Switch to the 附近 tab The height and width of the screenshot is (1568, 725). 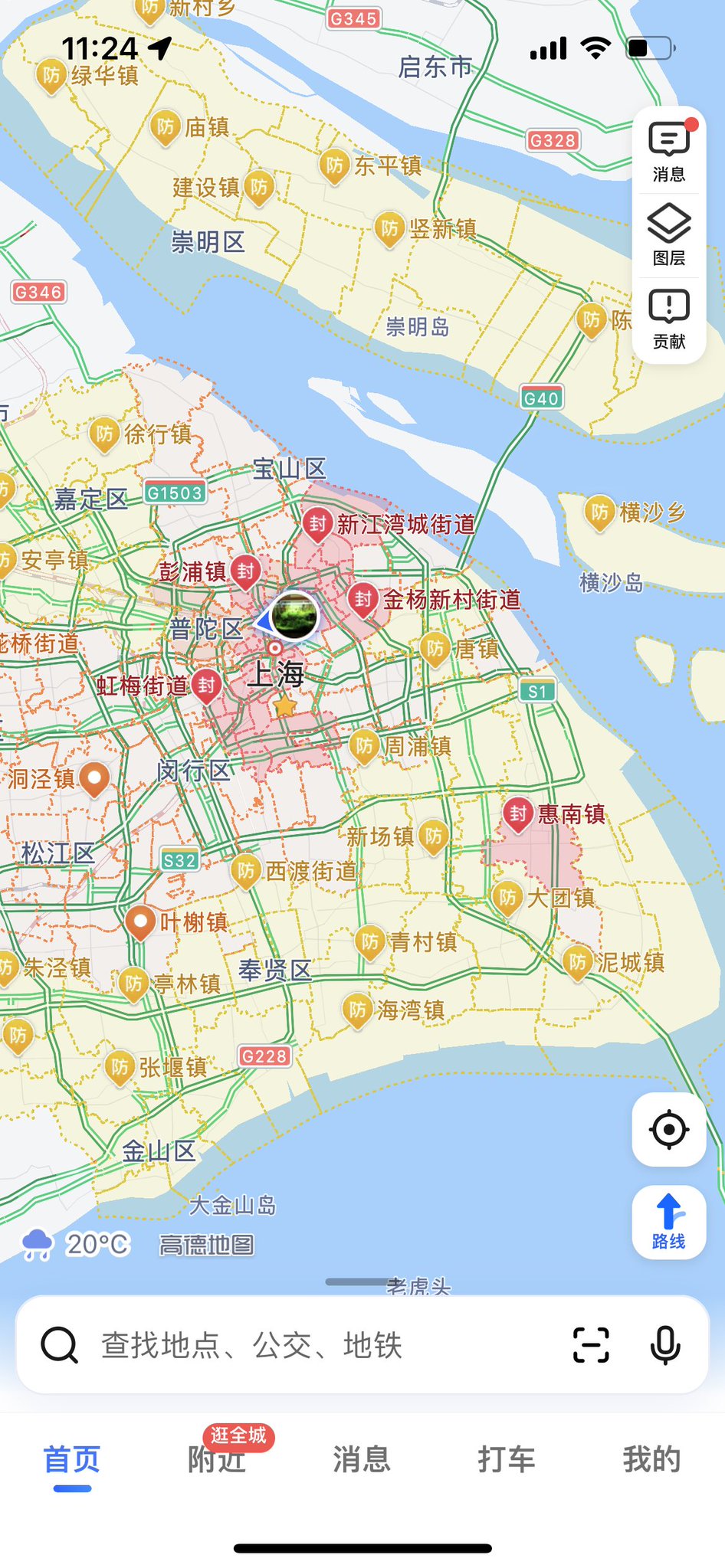(x=217, y=1460)
